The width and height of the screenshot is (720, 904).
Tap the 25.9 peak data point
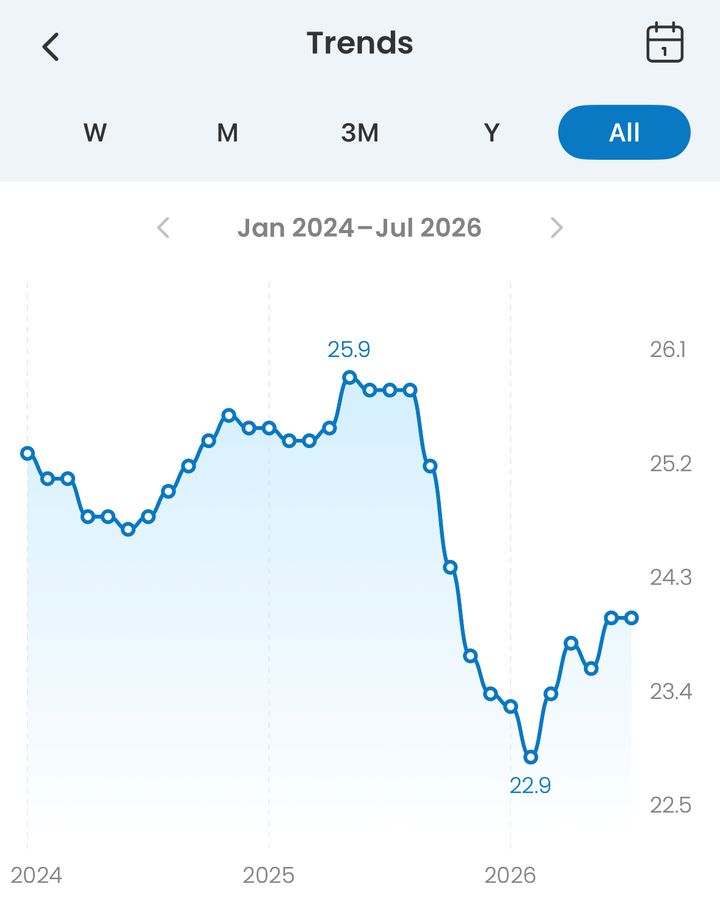tap(350, 378)
